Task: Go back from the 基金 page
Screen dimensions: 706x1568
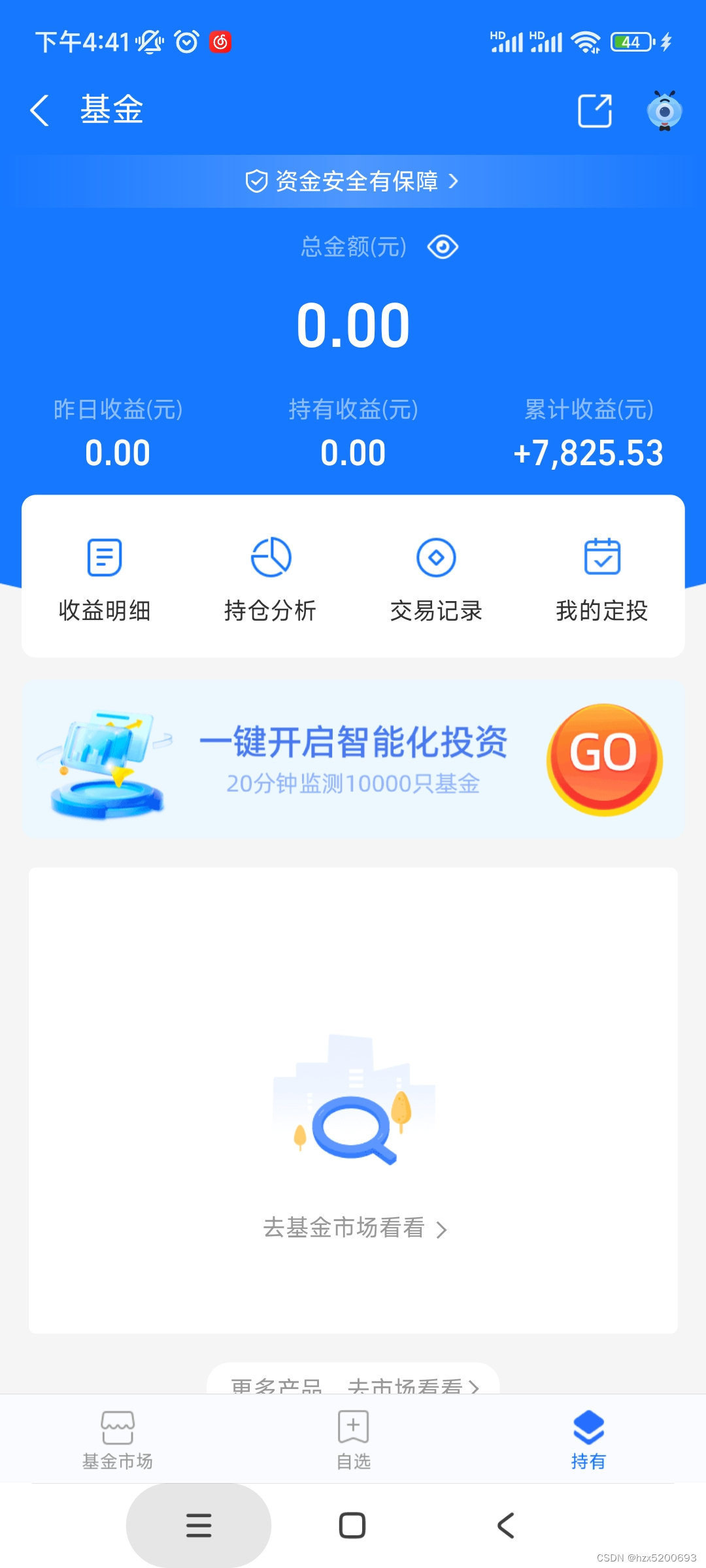Action: [41, 110]
